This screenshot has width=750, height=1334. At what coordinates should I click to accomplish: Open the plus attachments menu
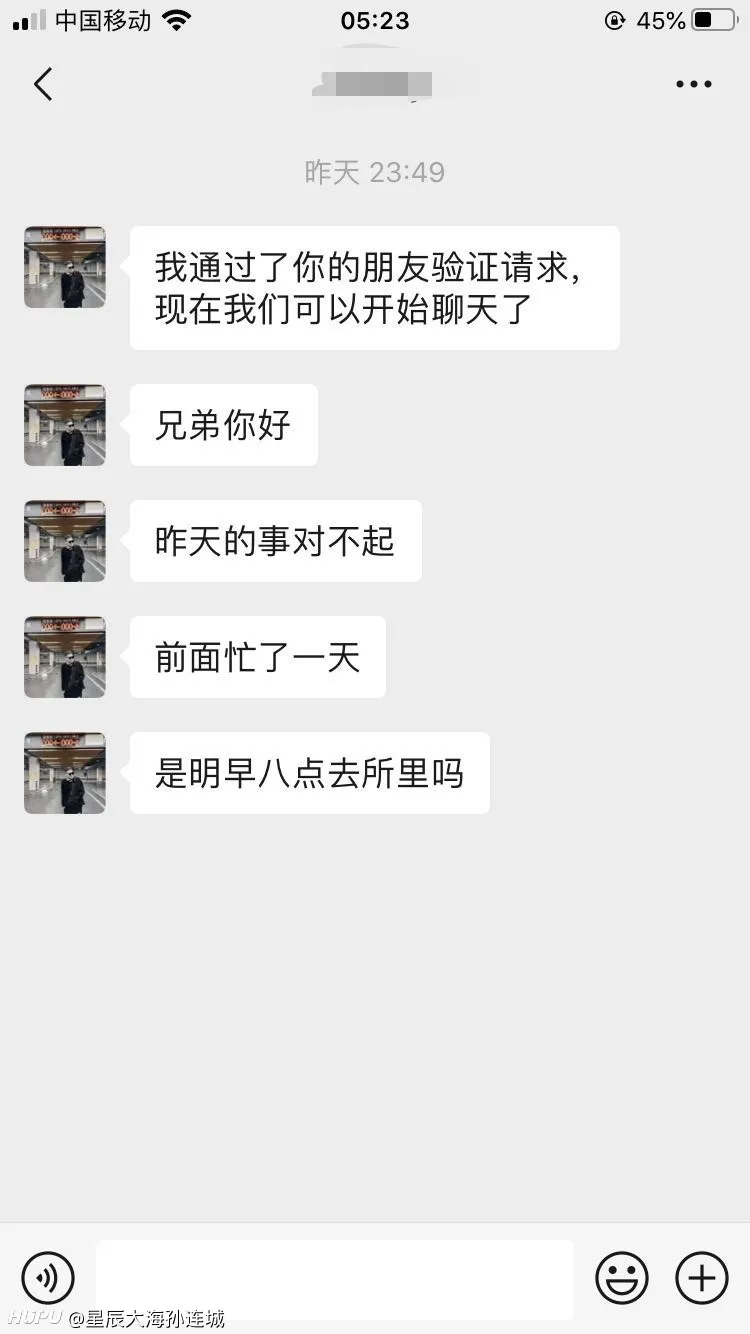click(x=702, y=1277)
